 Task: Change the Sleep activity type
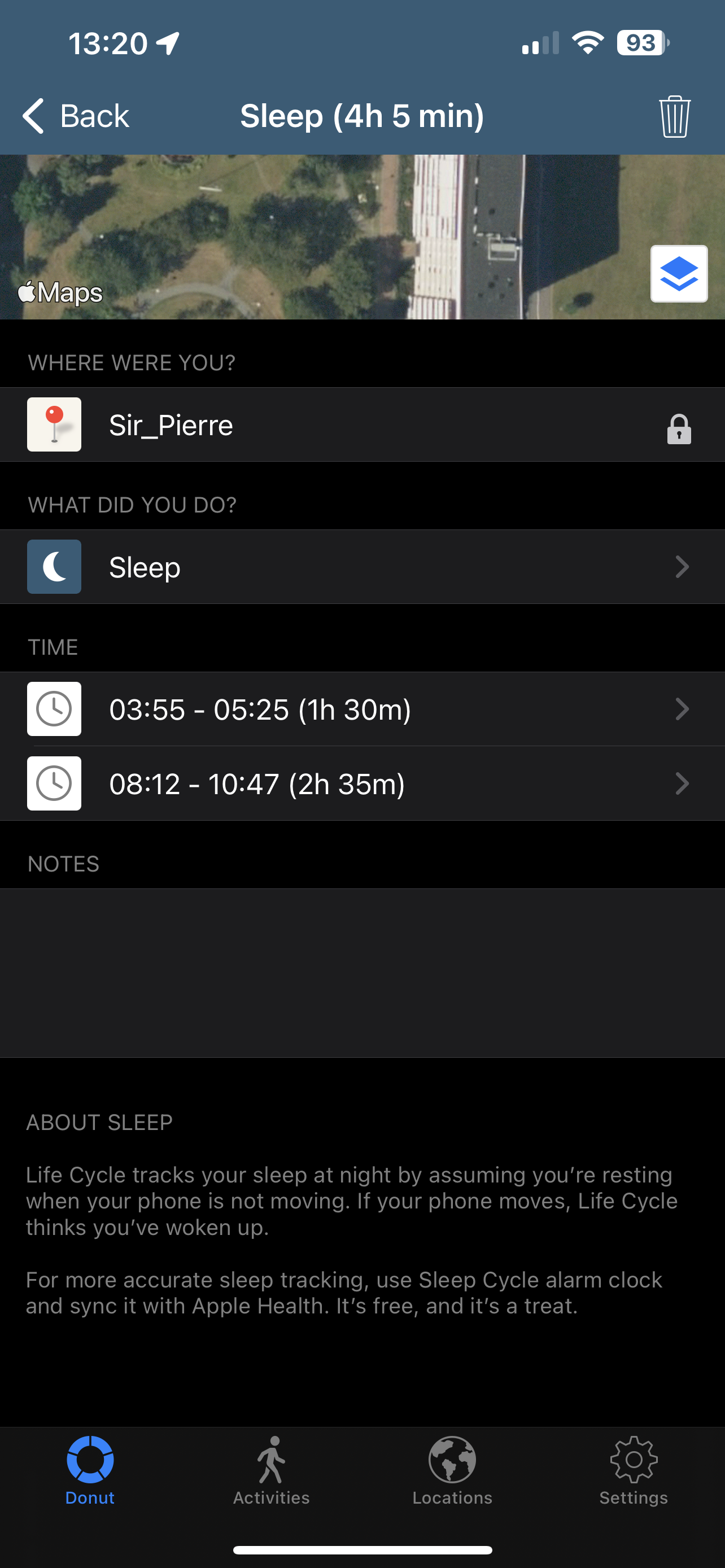point(362,567)
